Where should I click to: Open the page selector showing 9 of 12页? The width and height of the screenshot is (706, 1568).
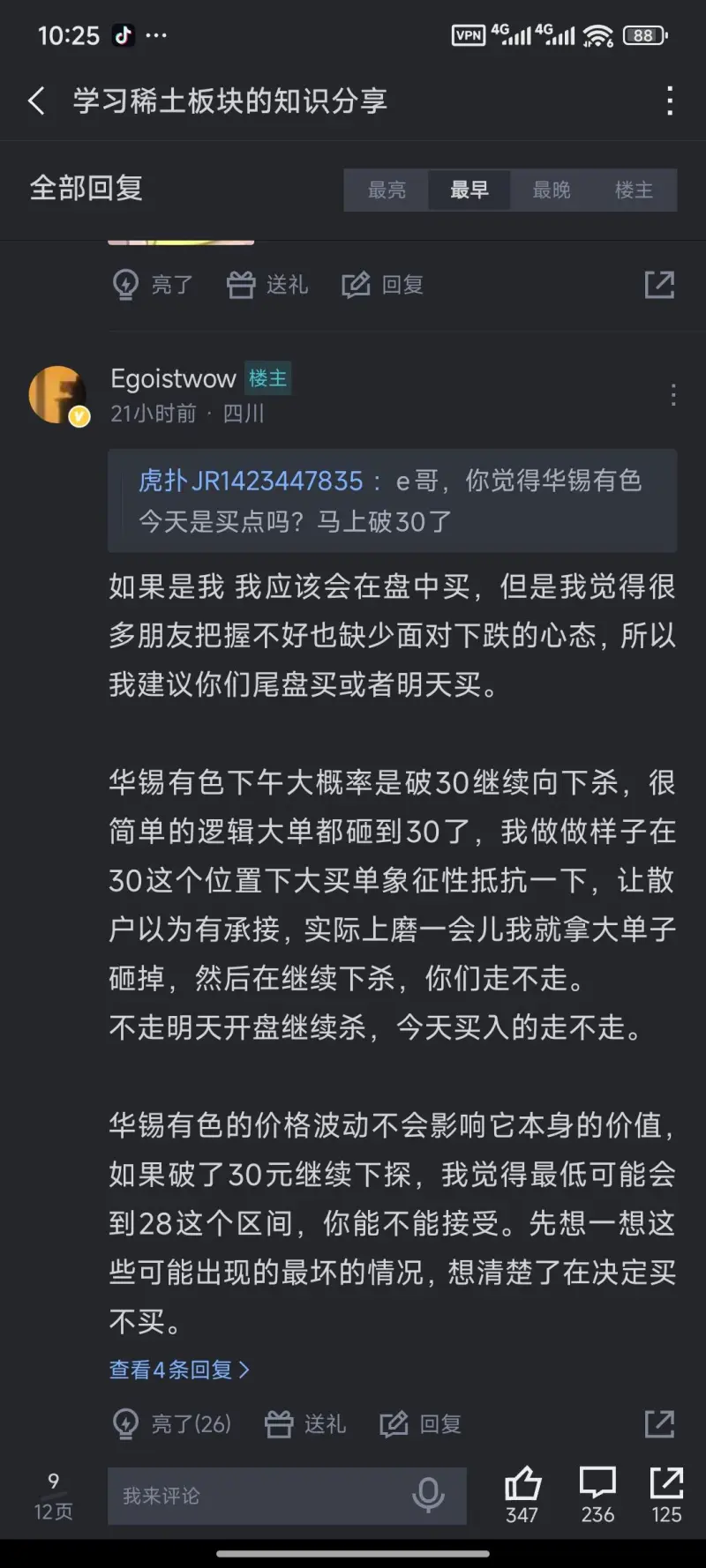coord(54,1496)
